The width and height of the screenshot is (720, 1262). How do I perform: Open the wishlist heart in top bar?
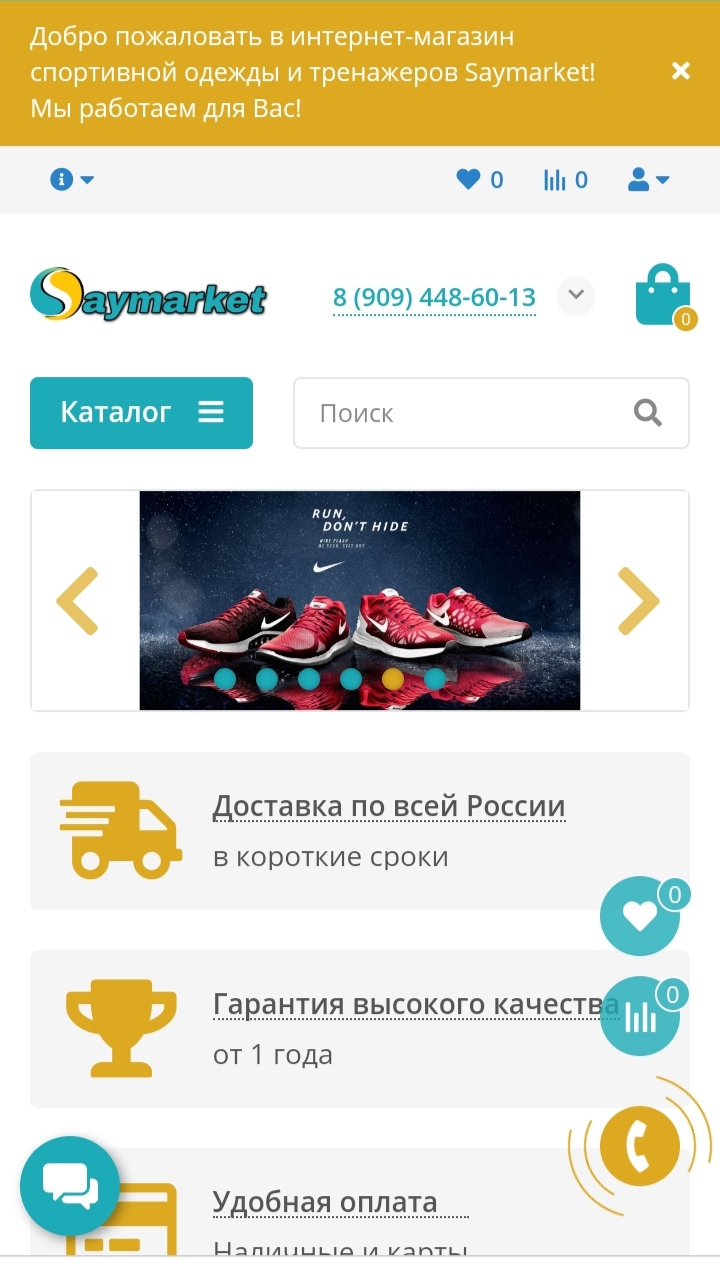[x=480, y=180]
